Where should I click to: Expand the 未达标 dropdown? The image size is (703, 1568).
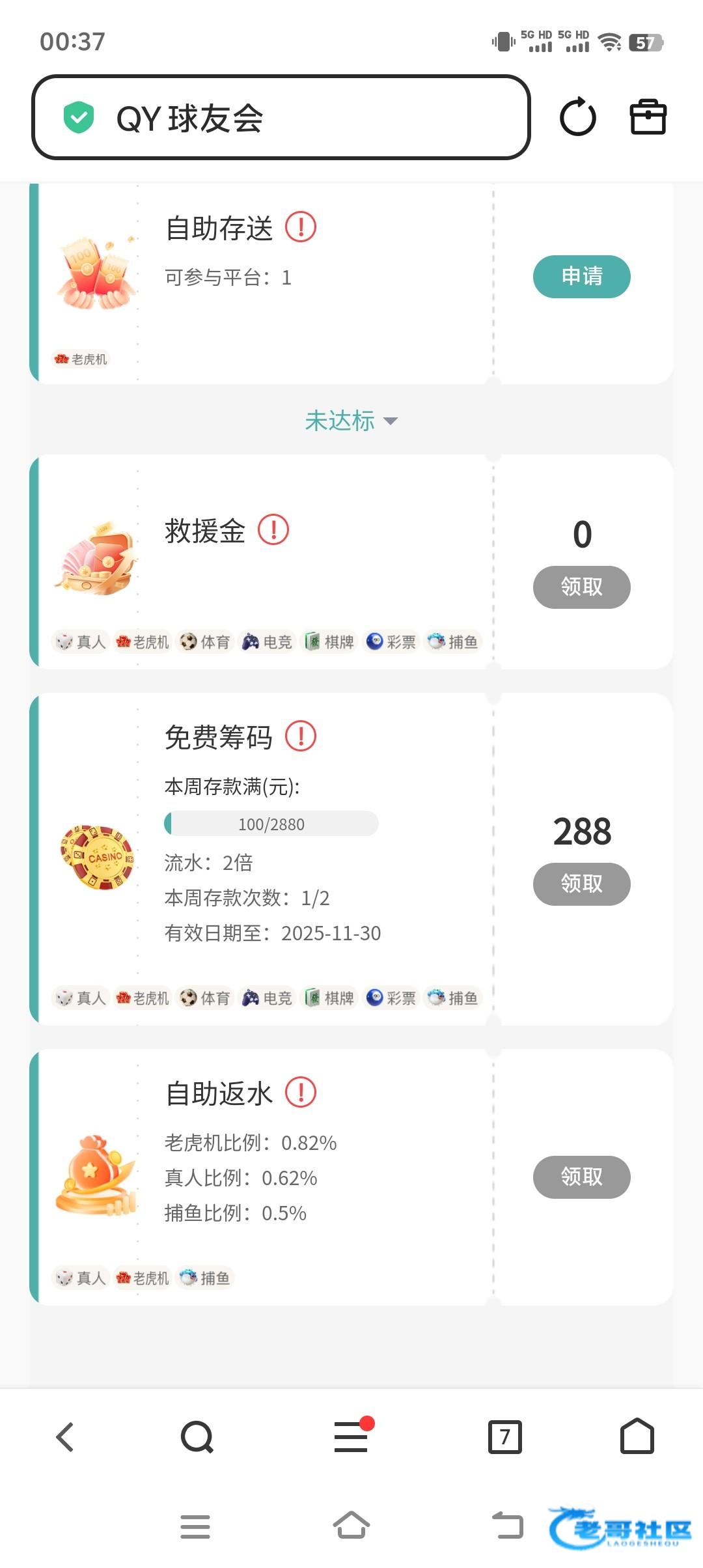[351, 421]
